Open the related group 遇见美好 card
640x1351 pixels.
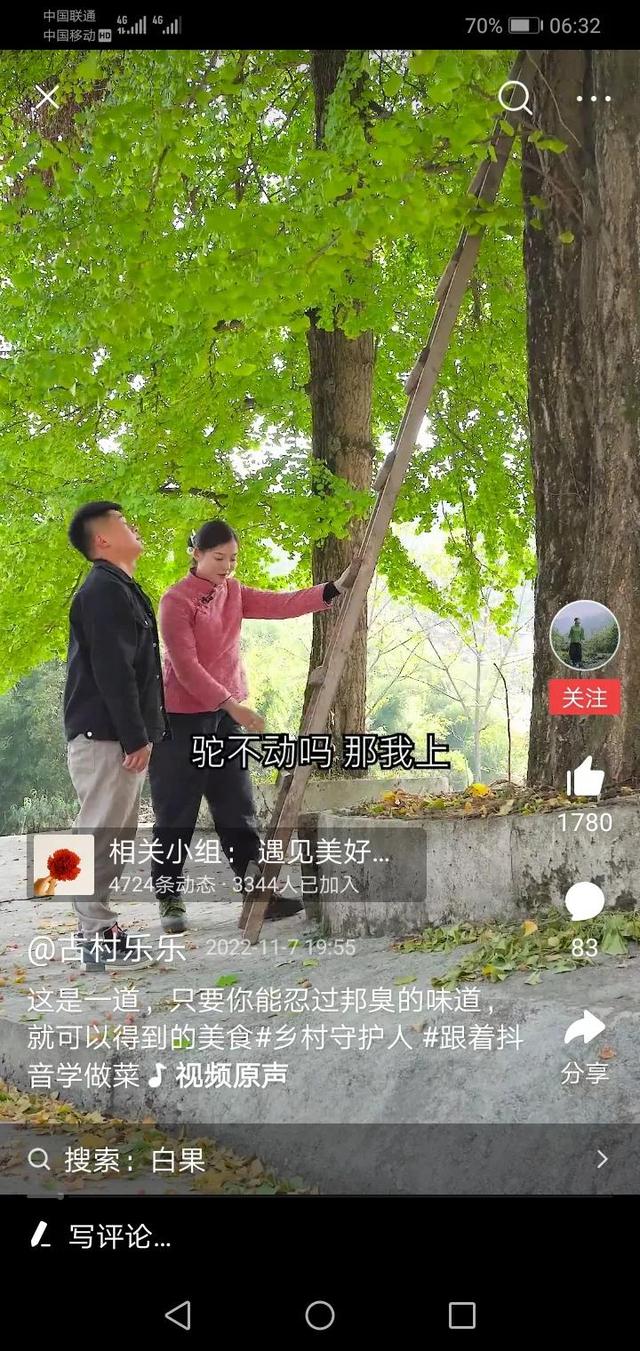226,865
